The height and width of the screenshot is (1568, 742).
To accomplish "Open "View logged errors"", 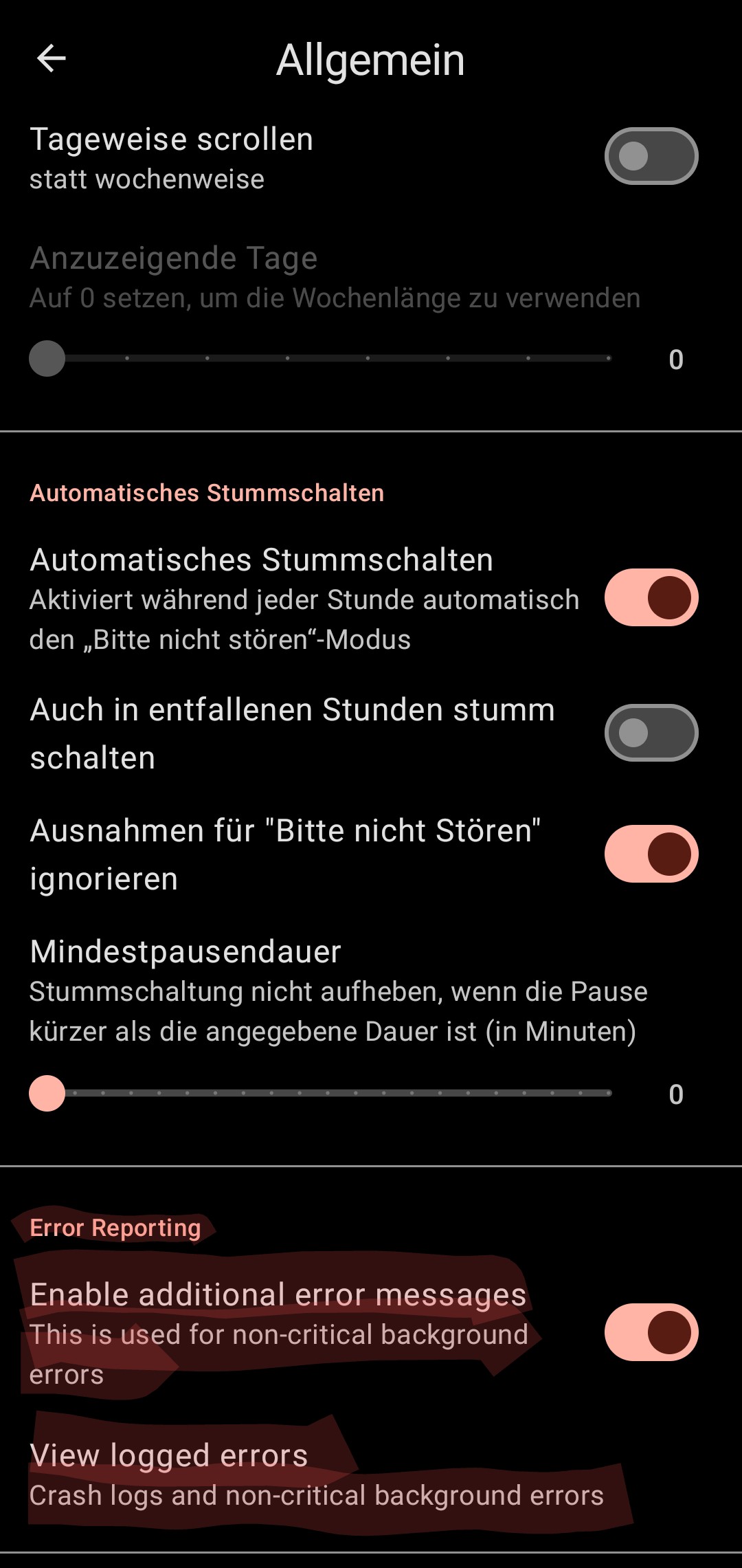I will pos(169,1455).
